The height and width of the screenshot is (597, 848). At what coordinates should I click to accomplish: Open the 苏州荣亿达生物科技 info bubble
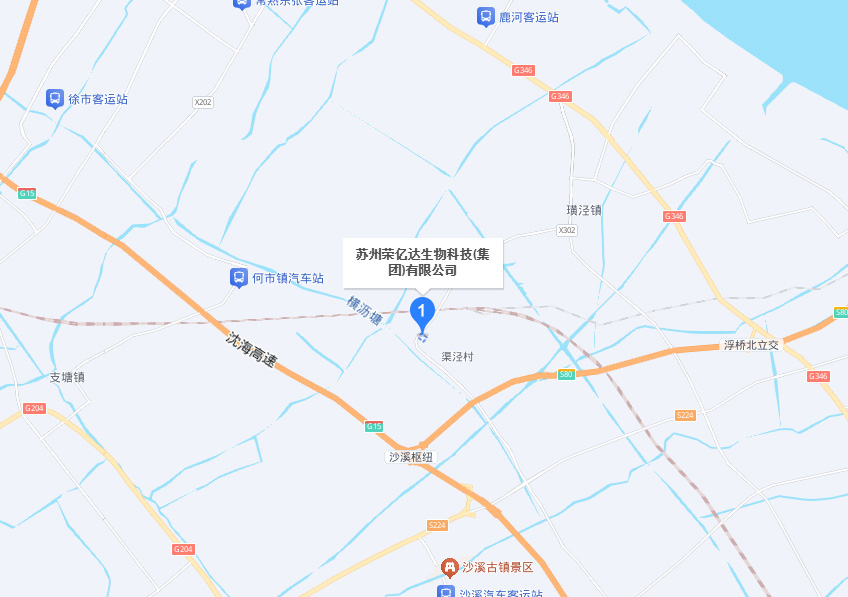(x=421, y=262)
